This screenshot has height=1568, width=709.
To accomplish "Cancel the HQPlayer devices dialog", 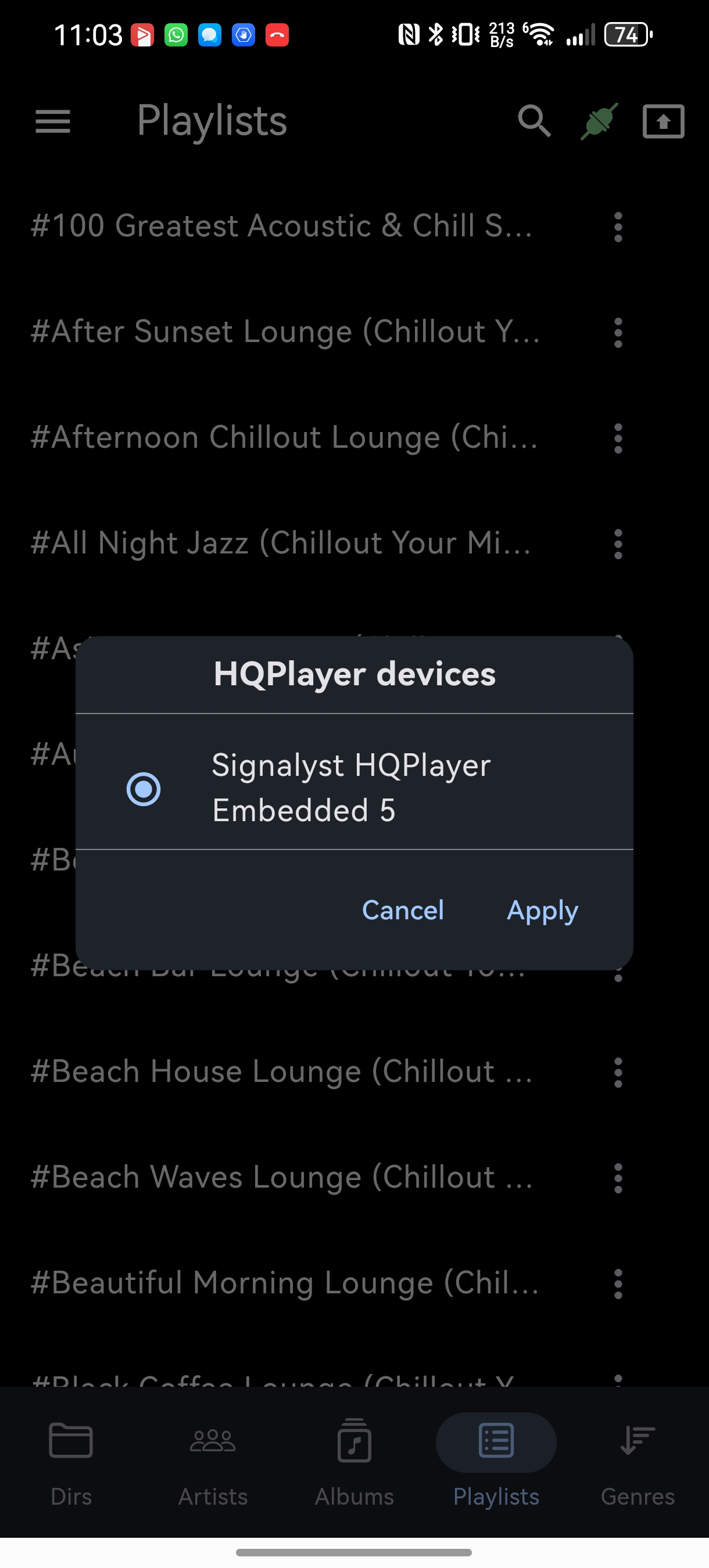I will (403, 911).
